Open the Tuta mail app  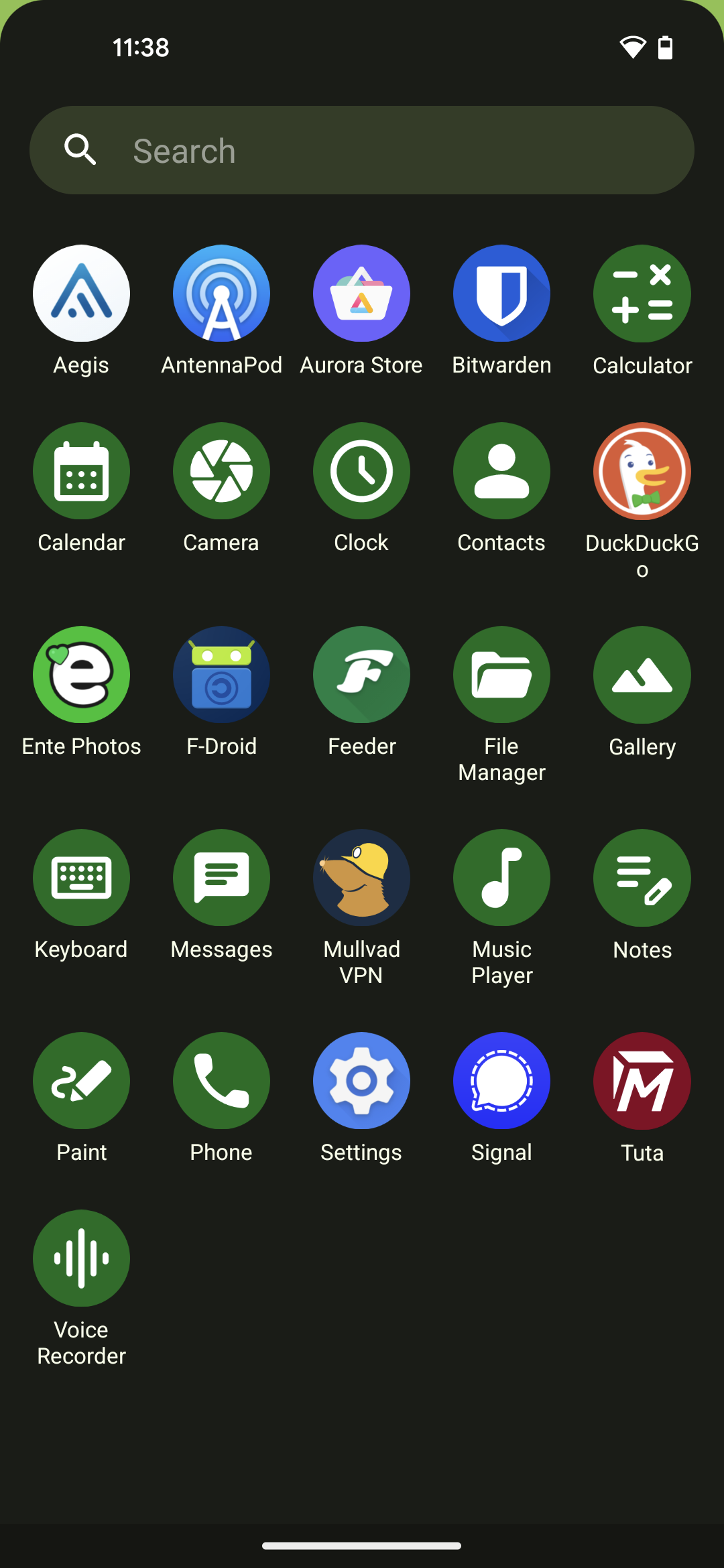(642, 1080)
